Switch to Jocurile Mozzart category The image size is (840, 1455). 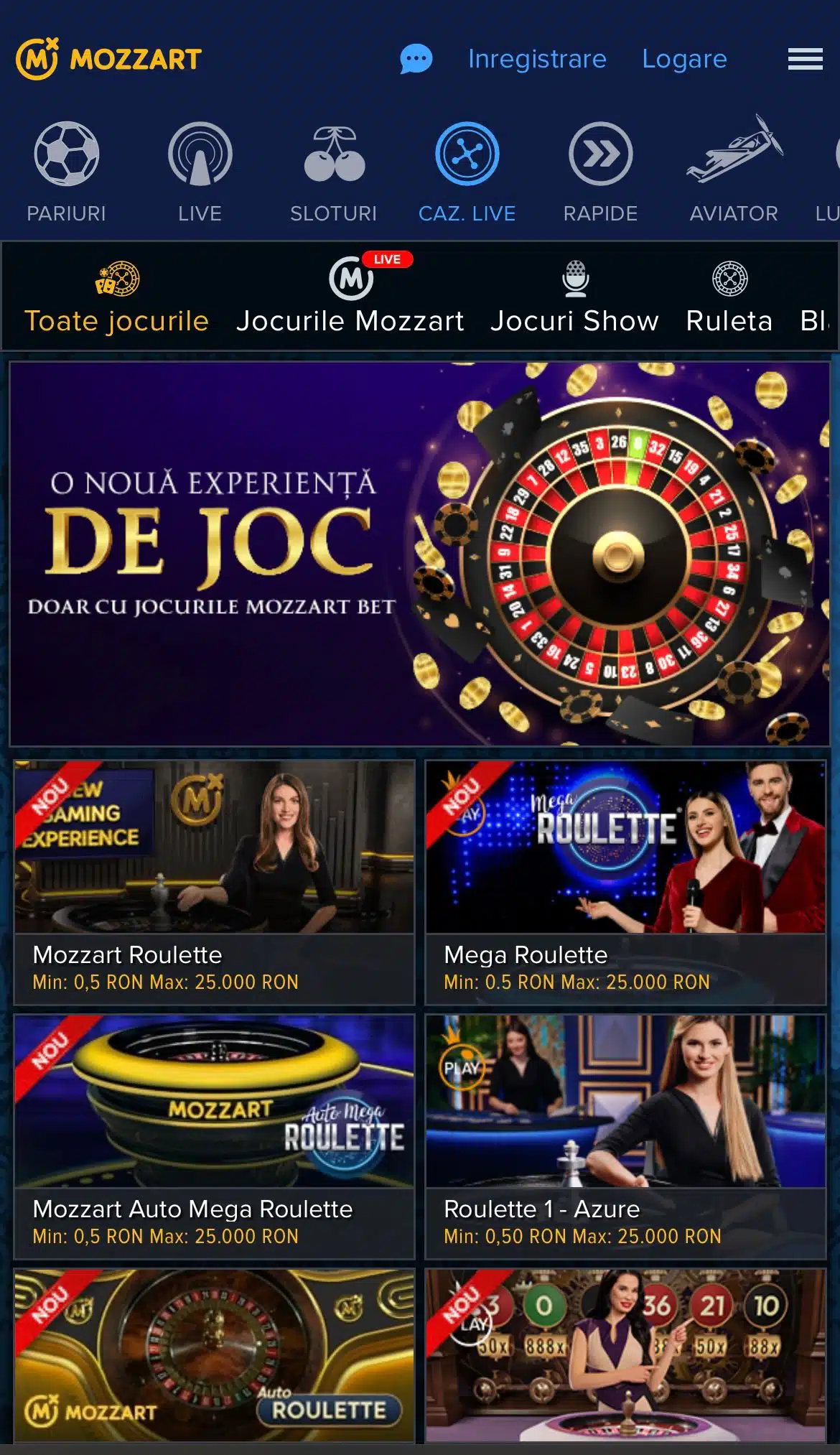point(350,298)
